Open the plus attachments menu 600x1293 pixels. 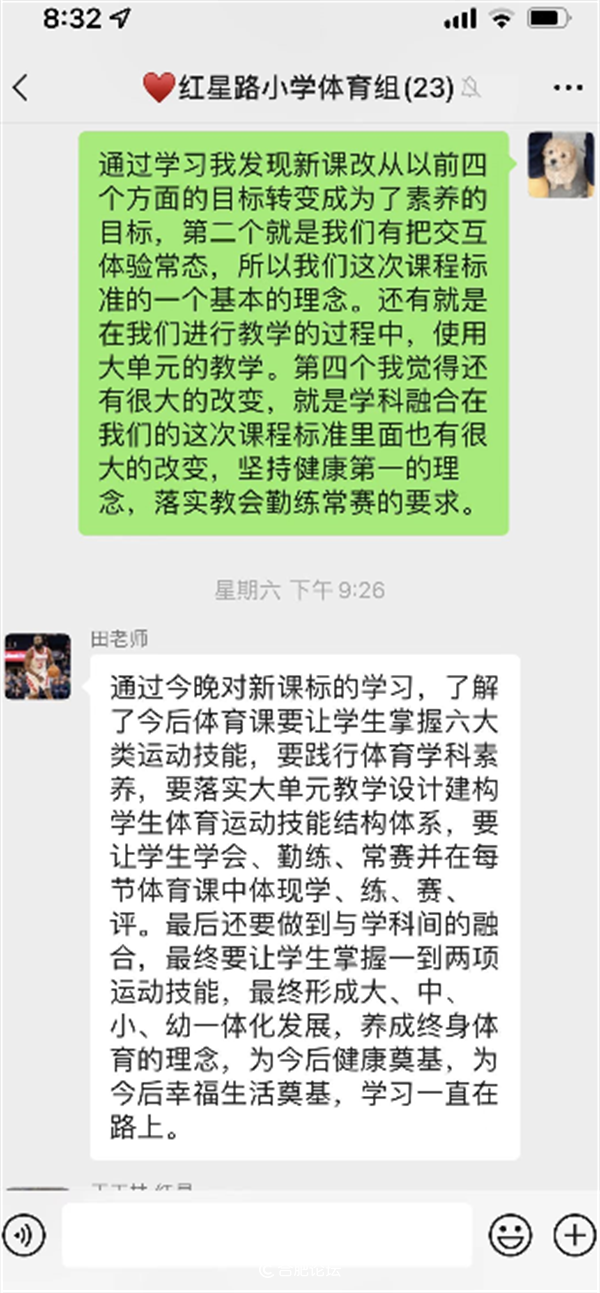[574, 1236]
